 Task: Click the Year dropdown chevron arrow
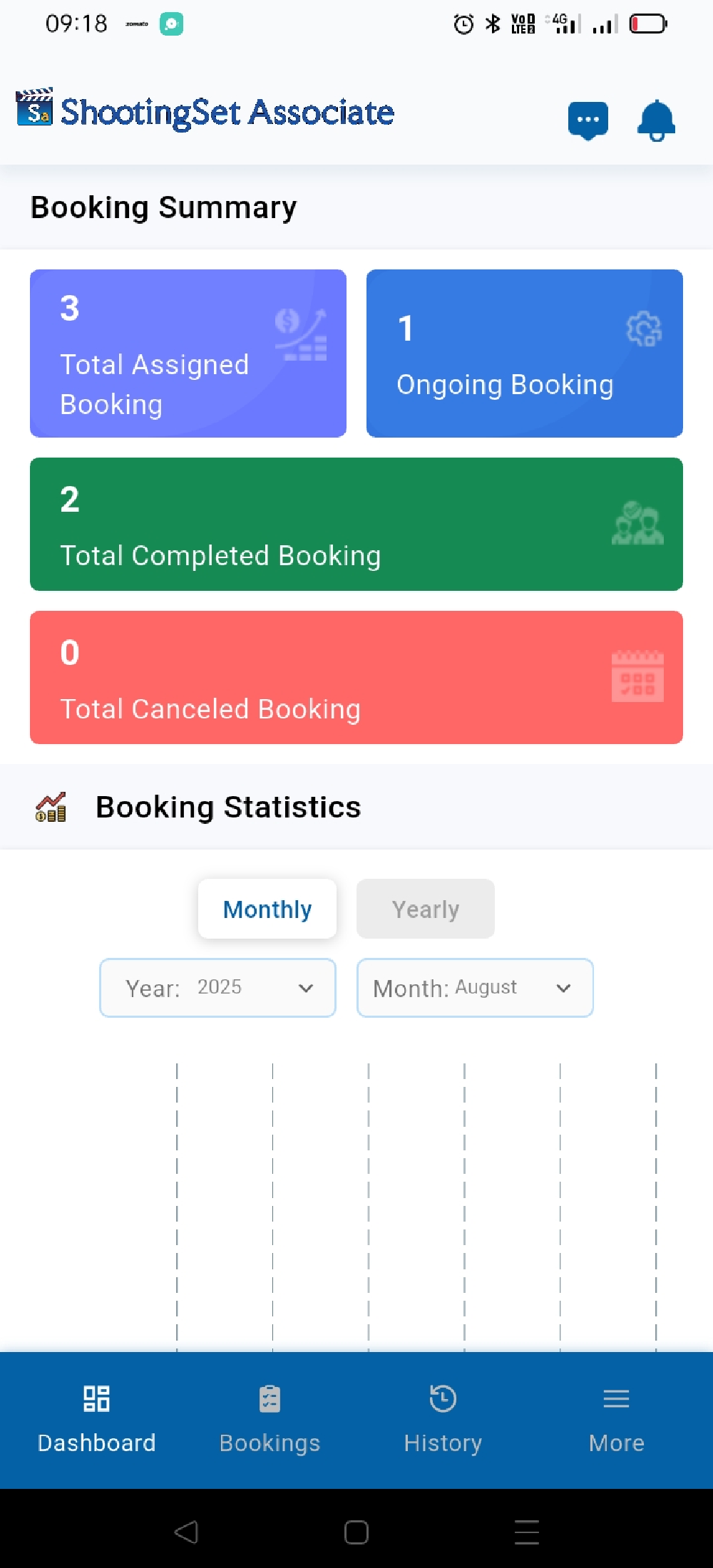307,988
